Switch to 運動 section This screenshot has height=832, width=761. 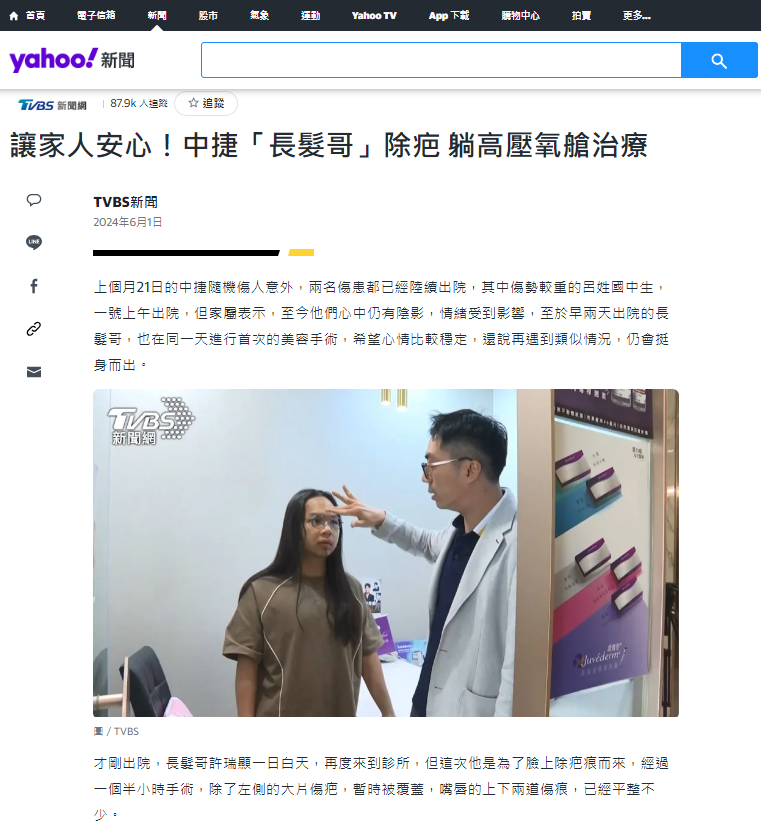pos(310,15)
